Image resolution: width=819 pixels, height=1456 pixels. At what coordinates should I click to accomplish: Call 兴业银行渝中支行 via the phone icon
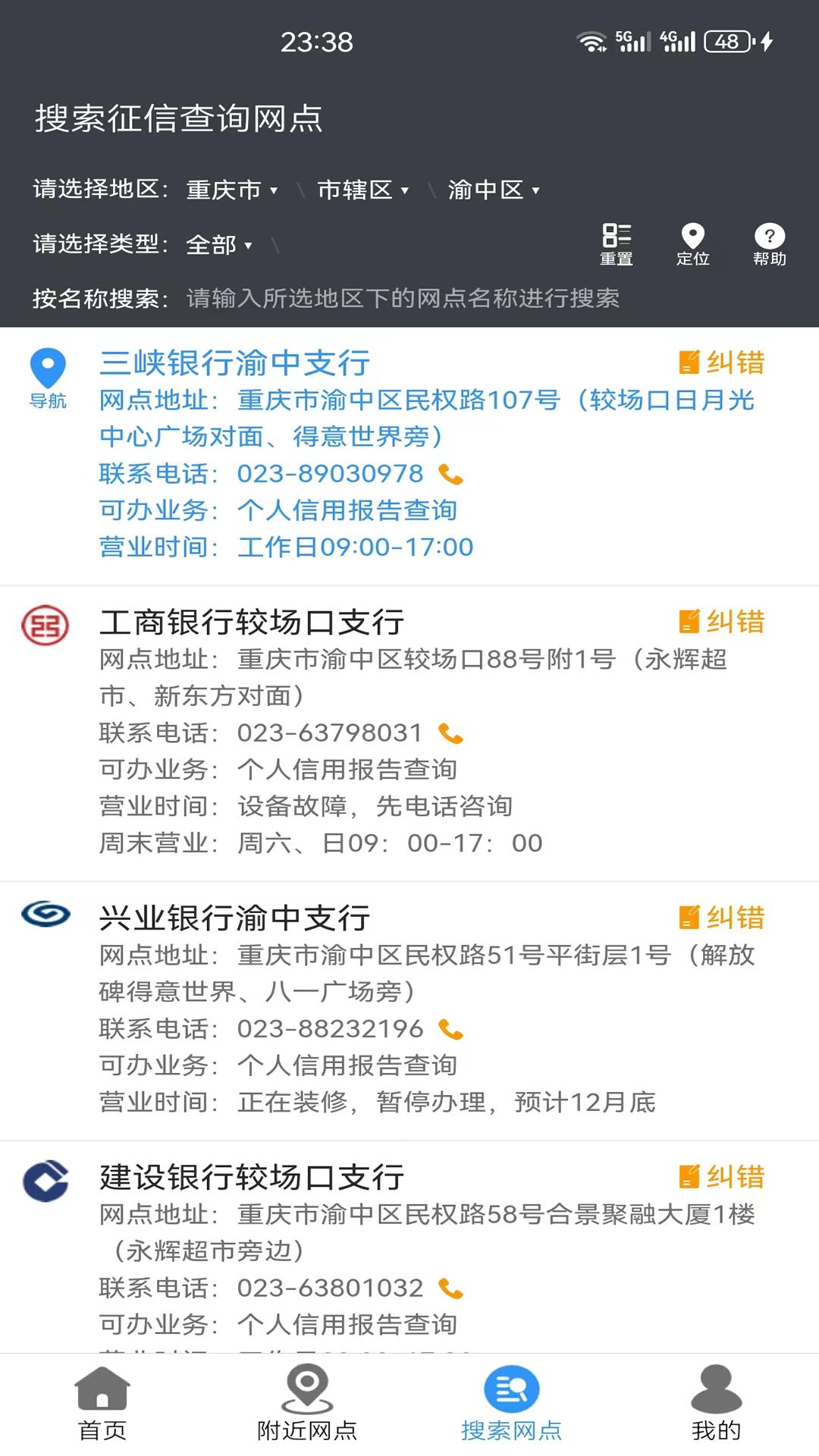tap(452, 1028)
